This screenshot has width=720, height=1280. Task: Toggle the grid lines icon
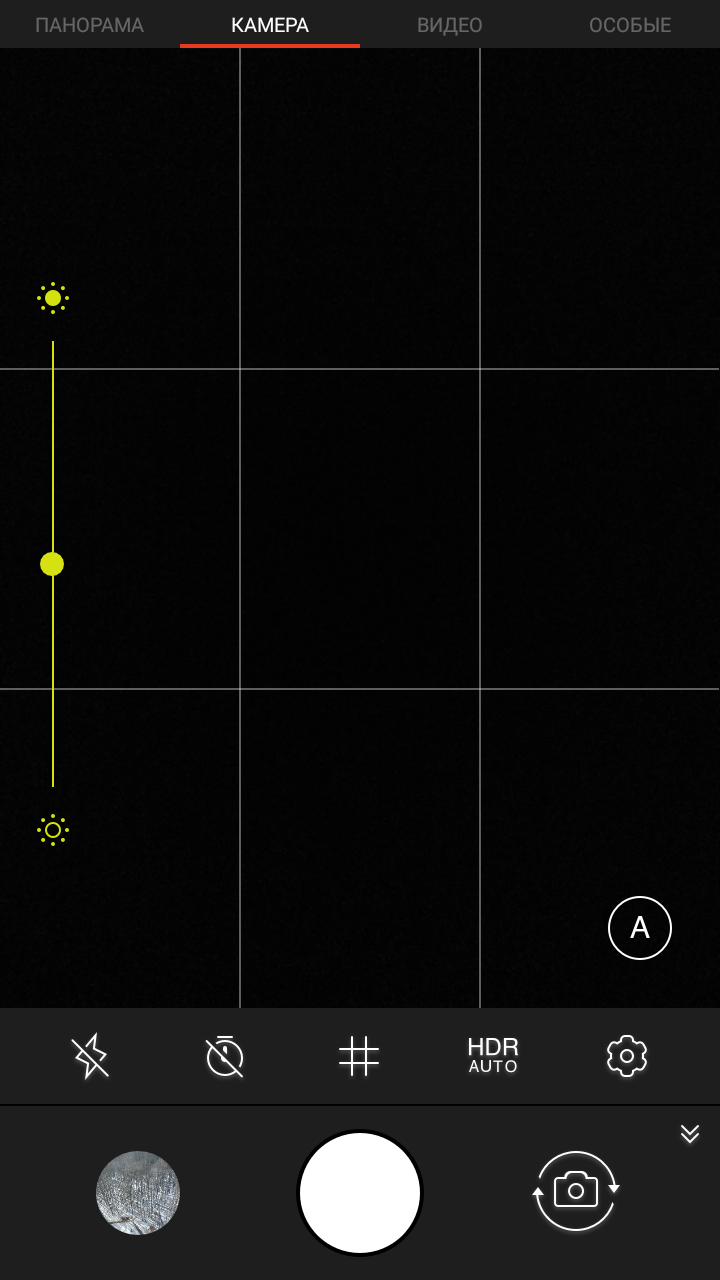click(359, 1056)
